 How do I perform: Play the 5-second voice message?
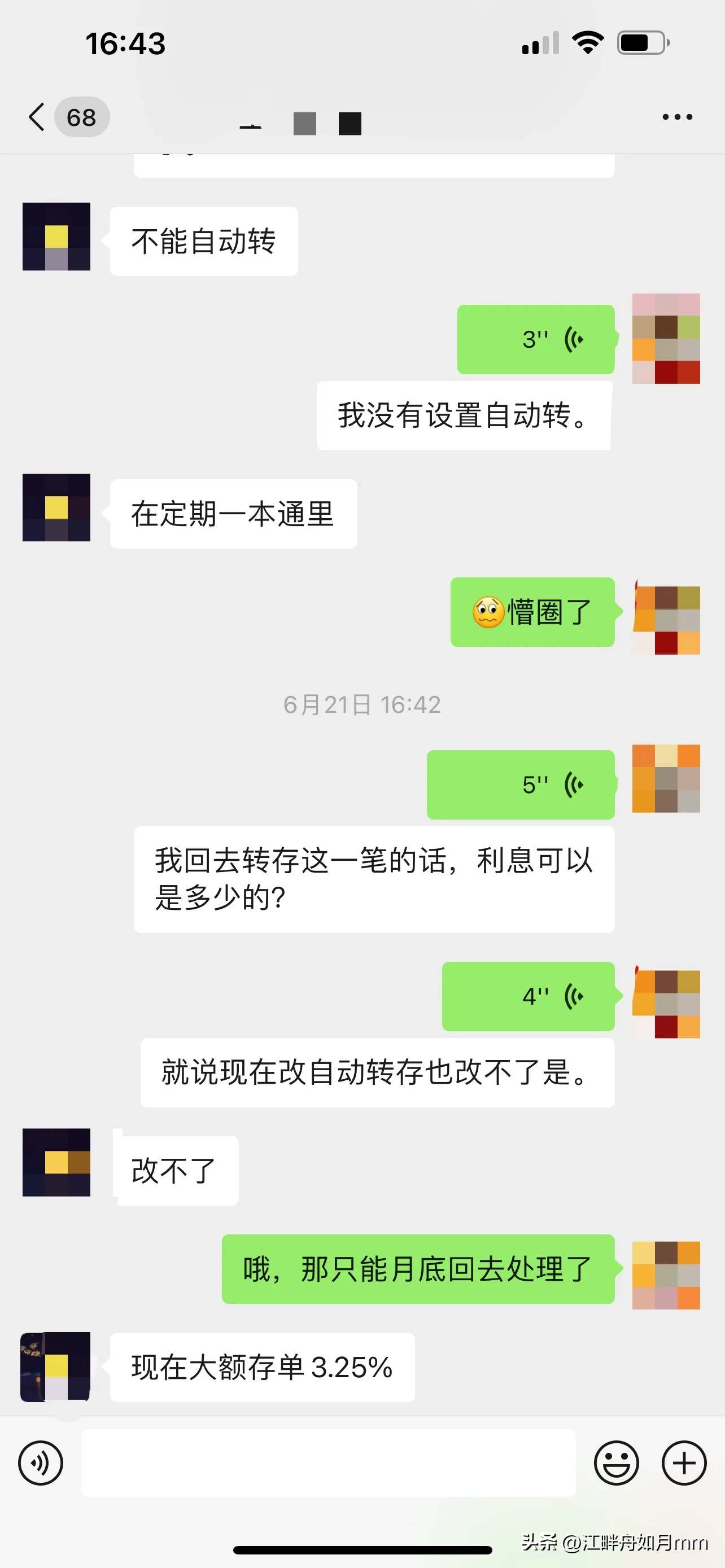tap(521, 785)
